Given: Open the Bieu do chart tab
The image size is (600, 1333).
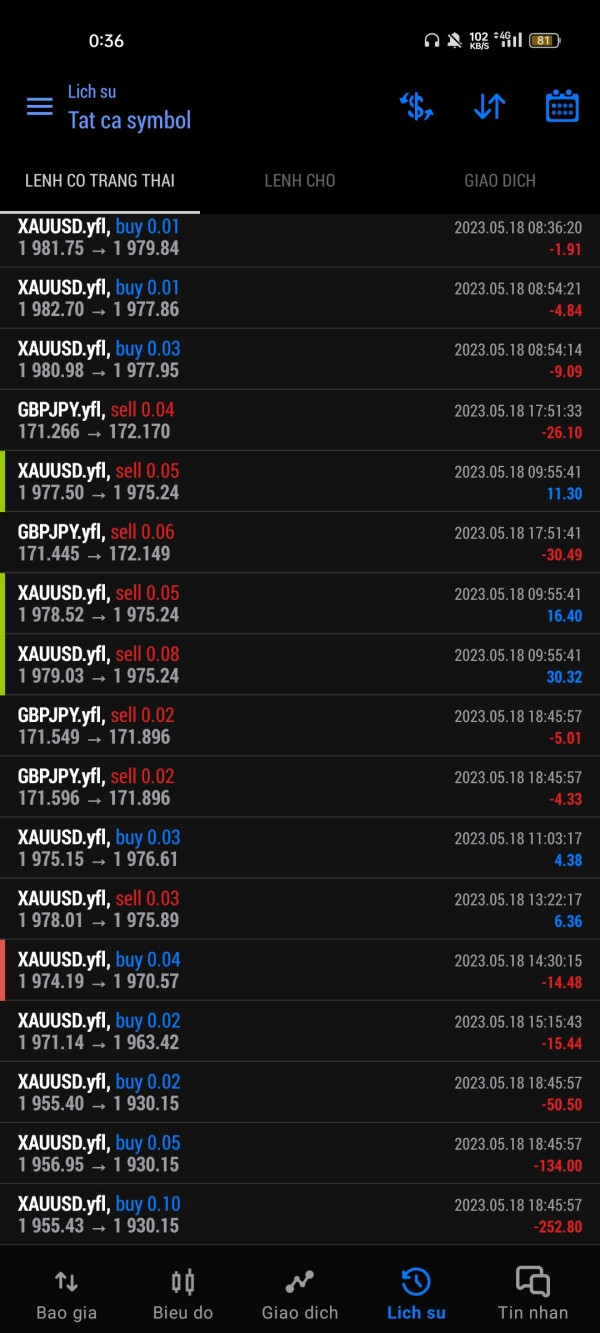Looking at the screenshot, I should tap(183, 1294).
